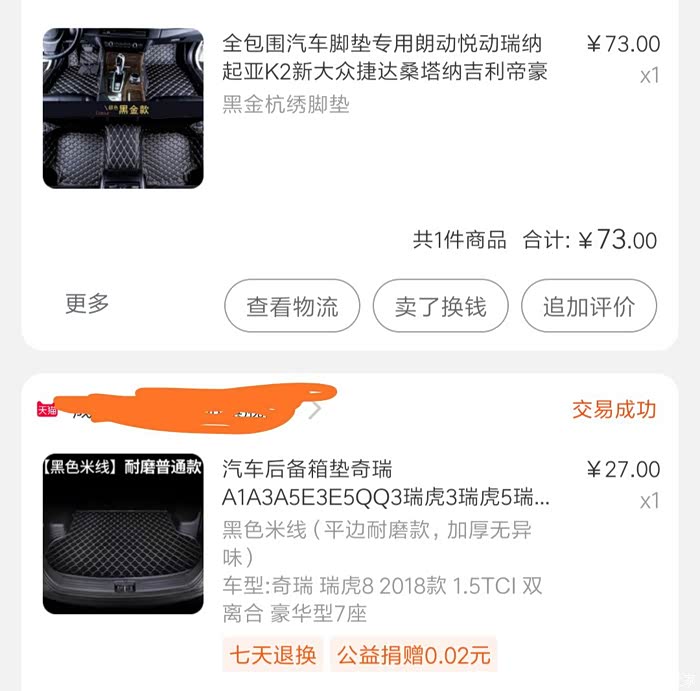700x691 pixels.
Task: Tap 查看物流 to view logistics
Action: point(292,306)
